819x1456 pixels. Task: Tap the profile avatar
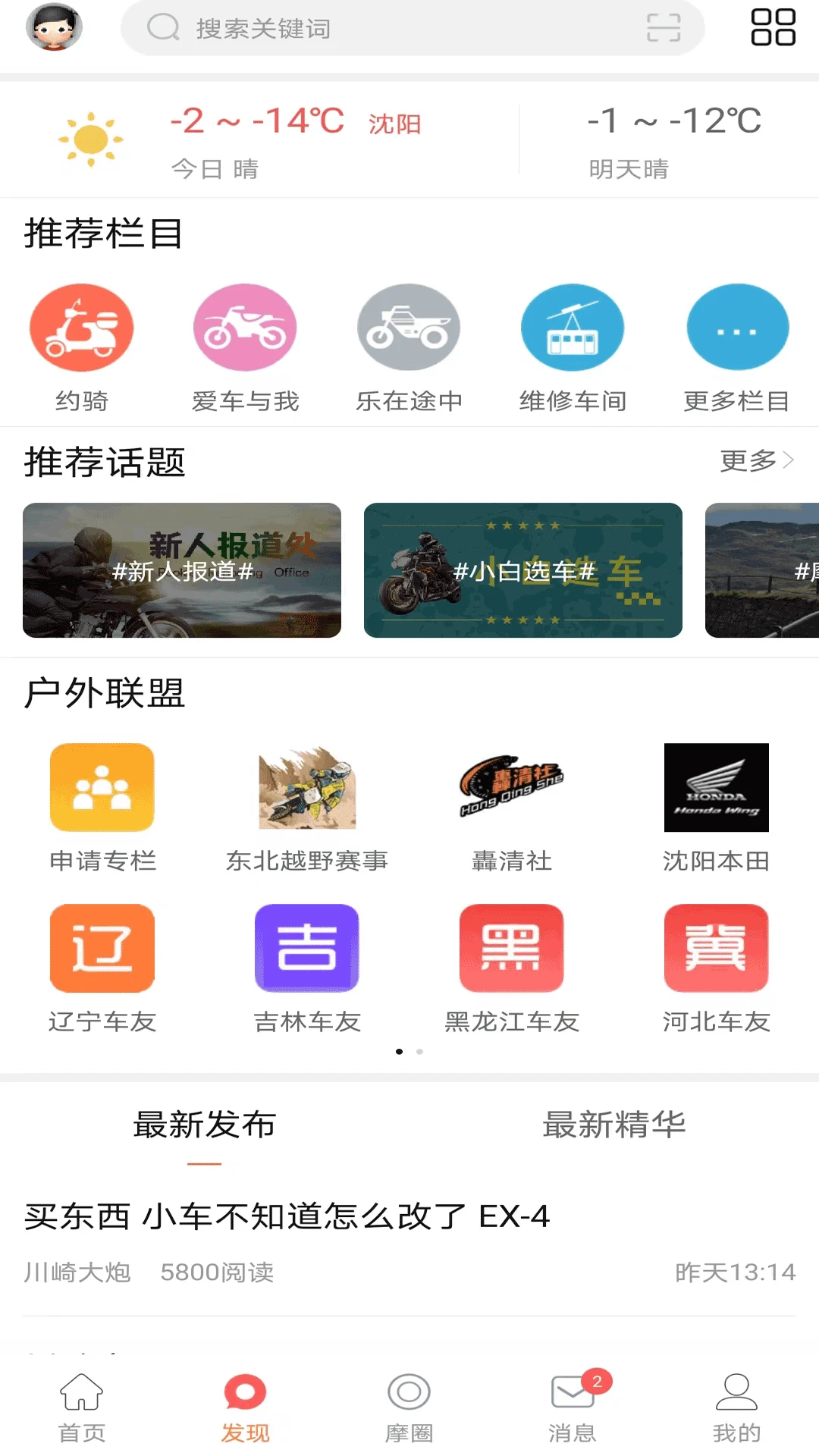tap(54, 27)
